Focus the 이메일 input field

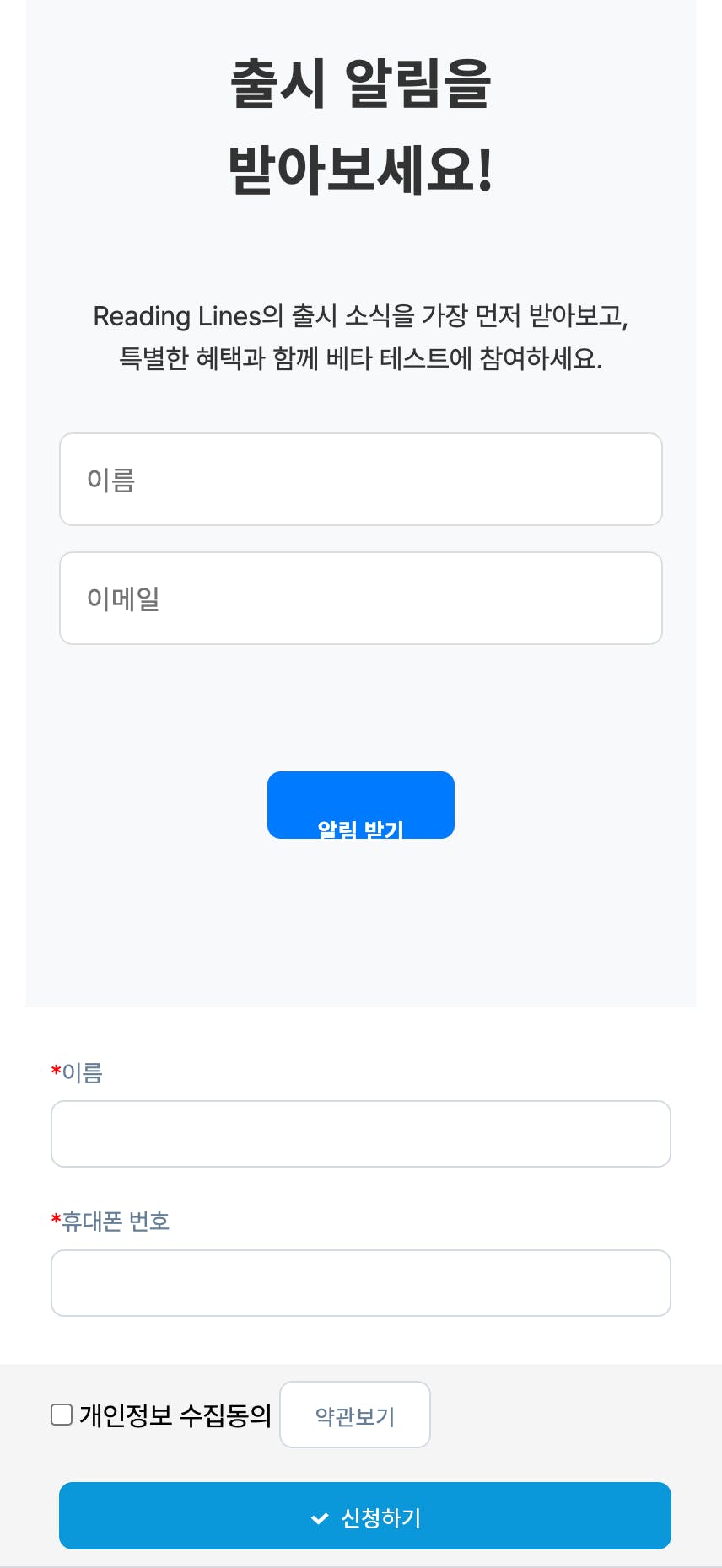point(361,599)
